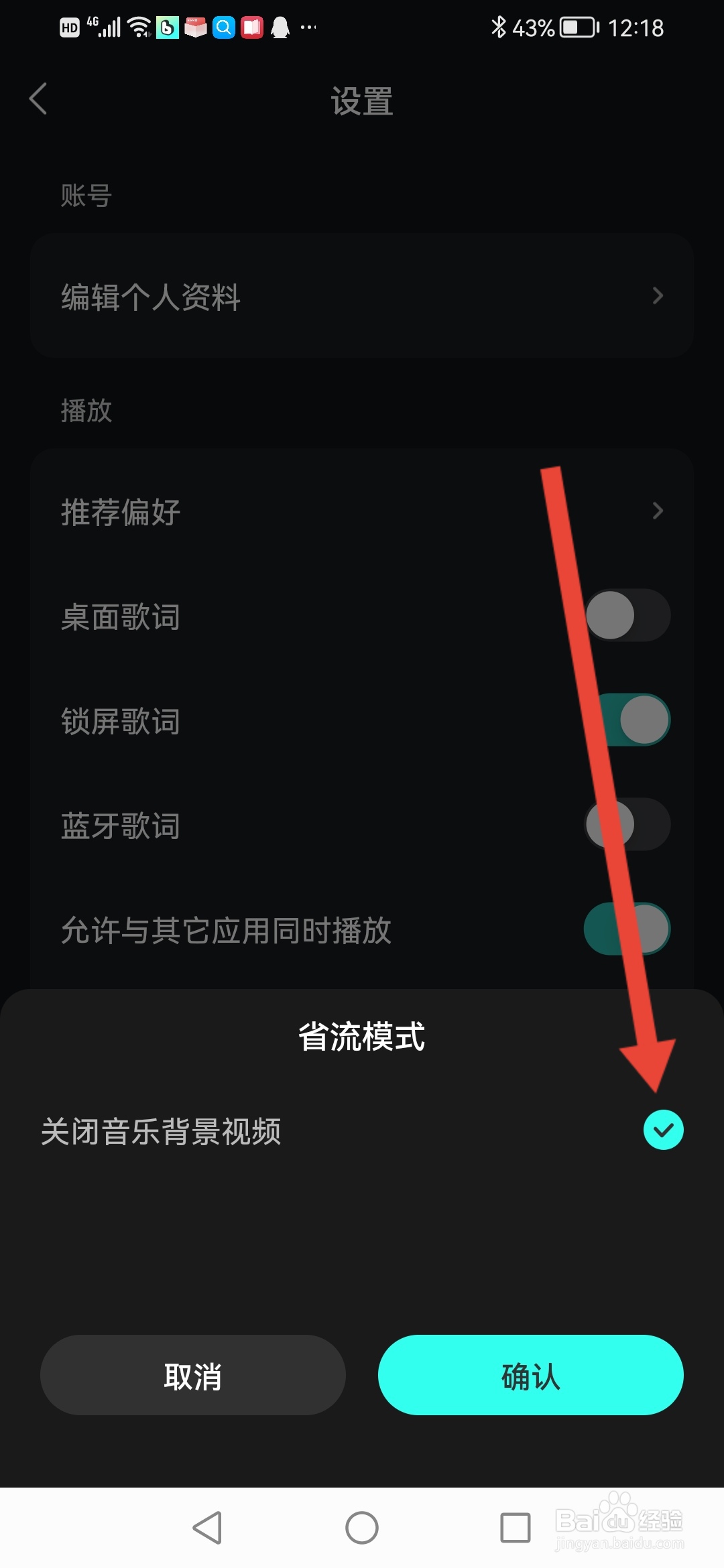This screenshot has height=1568, width=724.
Task: Open the 推荐偏好 chevron arrow
Action: [x=659, y=511]
